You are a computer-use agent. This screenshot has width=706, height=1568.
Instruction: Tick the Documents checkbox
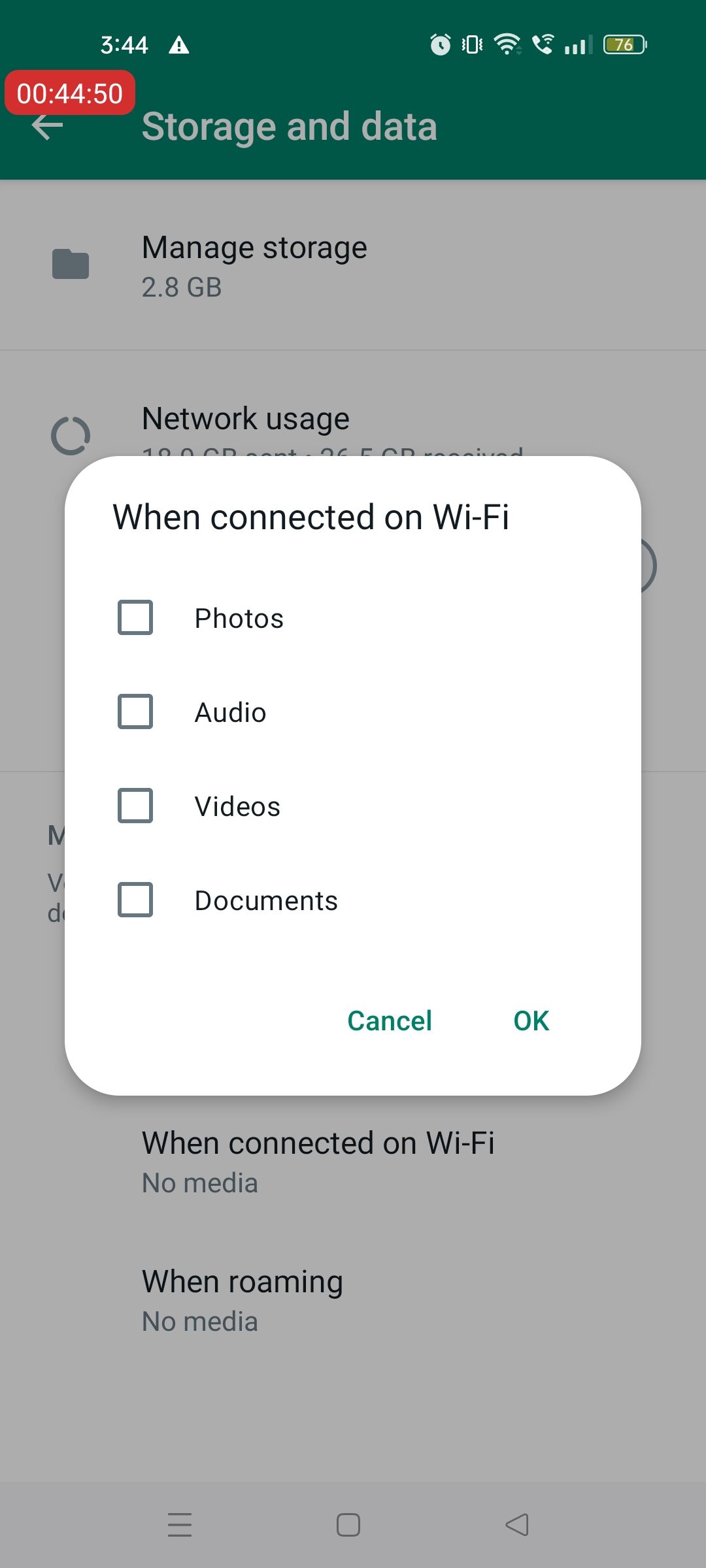coord(135,900)
